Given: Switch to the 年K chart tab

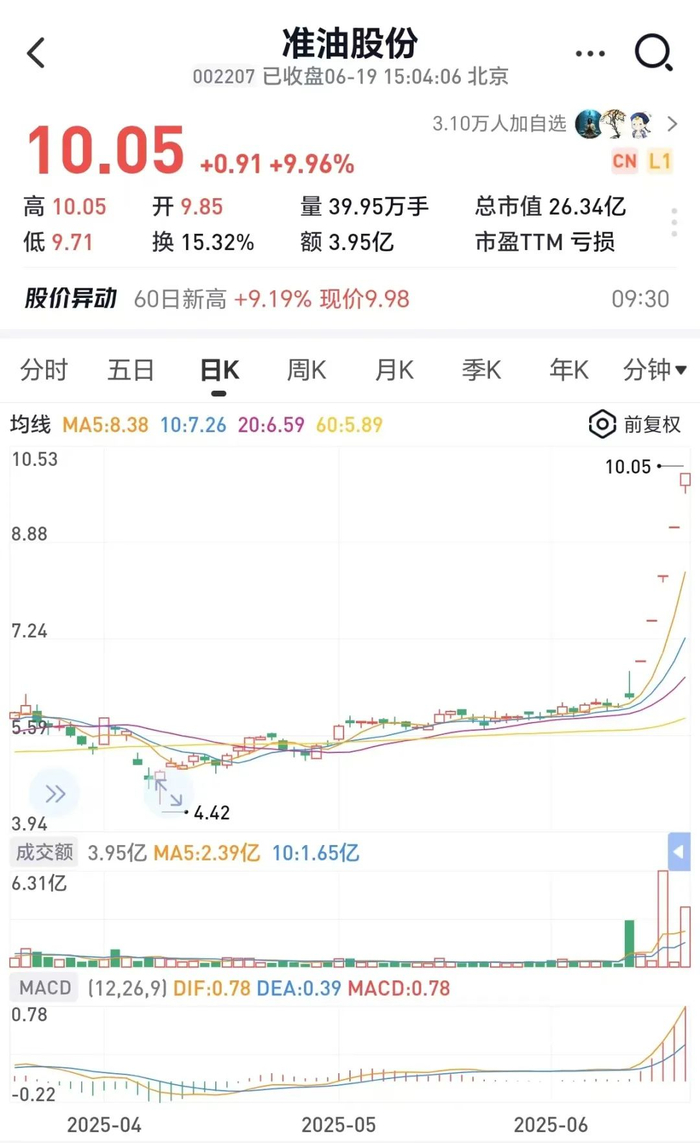Looking at the screenshot, I should pos(569,370).
